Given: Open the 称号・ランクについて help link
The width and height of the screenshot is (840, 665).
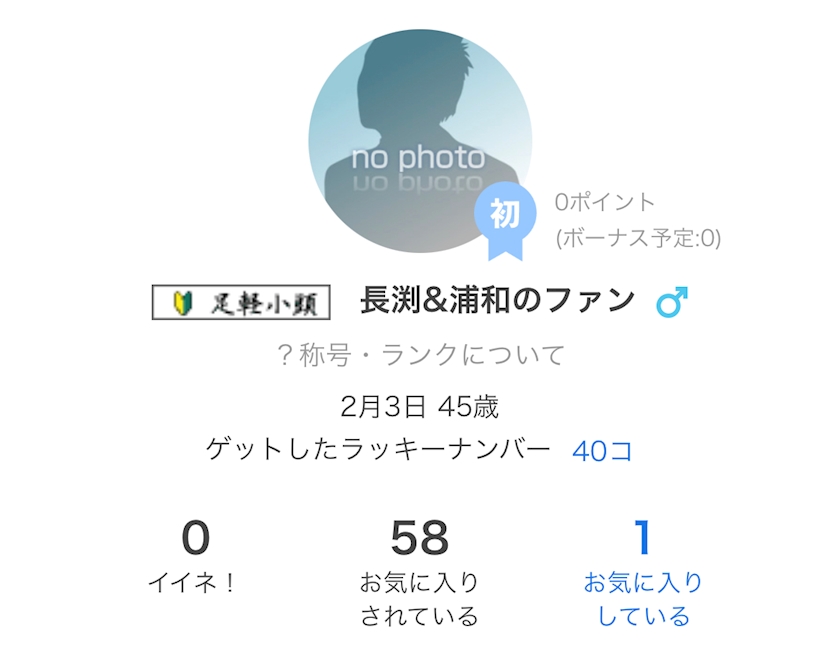Looking at the screenshot, I should tap(421, 355).
